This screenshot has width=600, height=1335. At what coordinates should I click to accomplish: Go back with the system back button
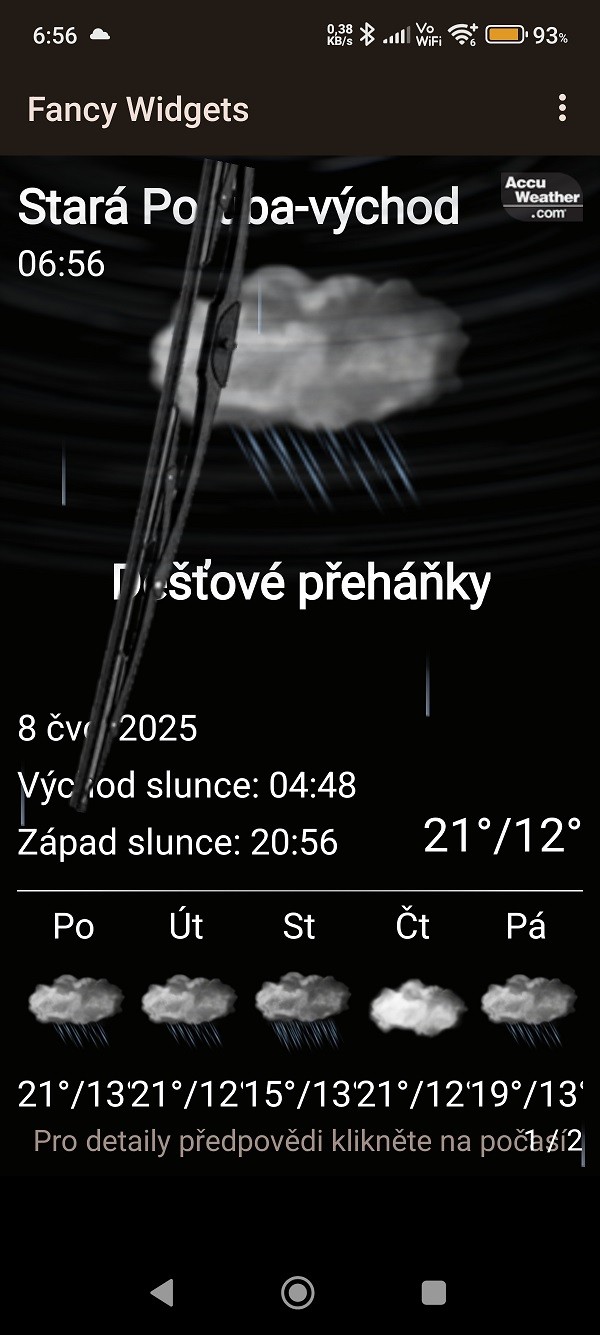[x=161, y=1292]
